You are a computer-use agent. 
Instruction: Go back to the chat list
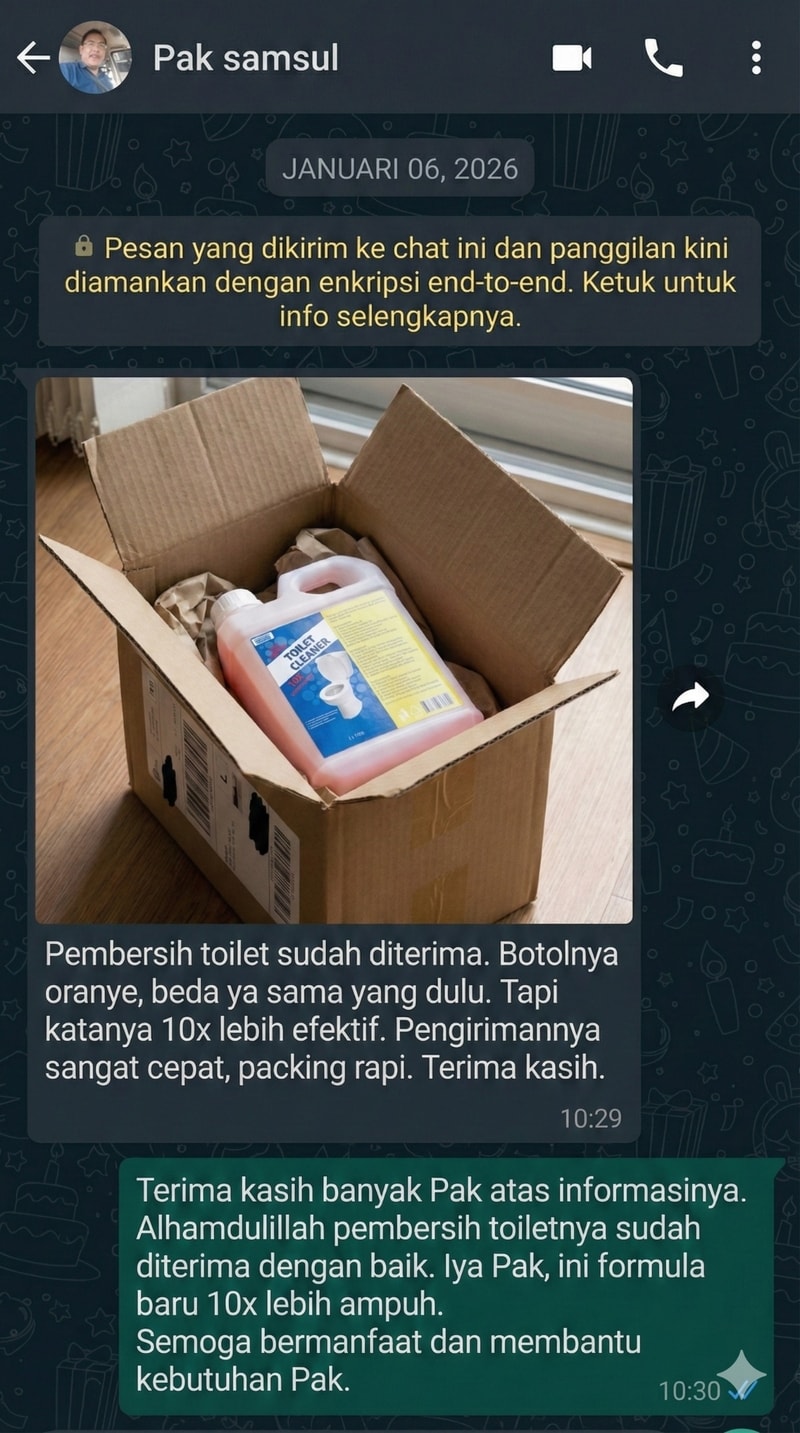pos(32,58)
